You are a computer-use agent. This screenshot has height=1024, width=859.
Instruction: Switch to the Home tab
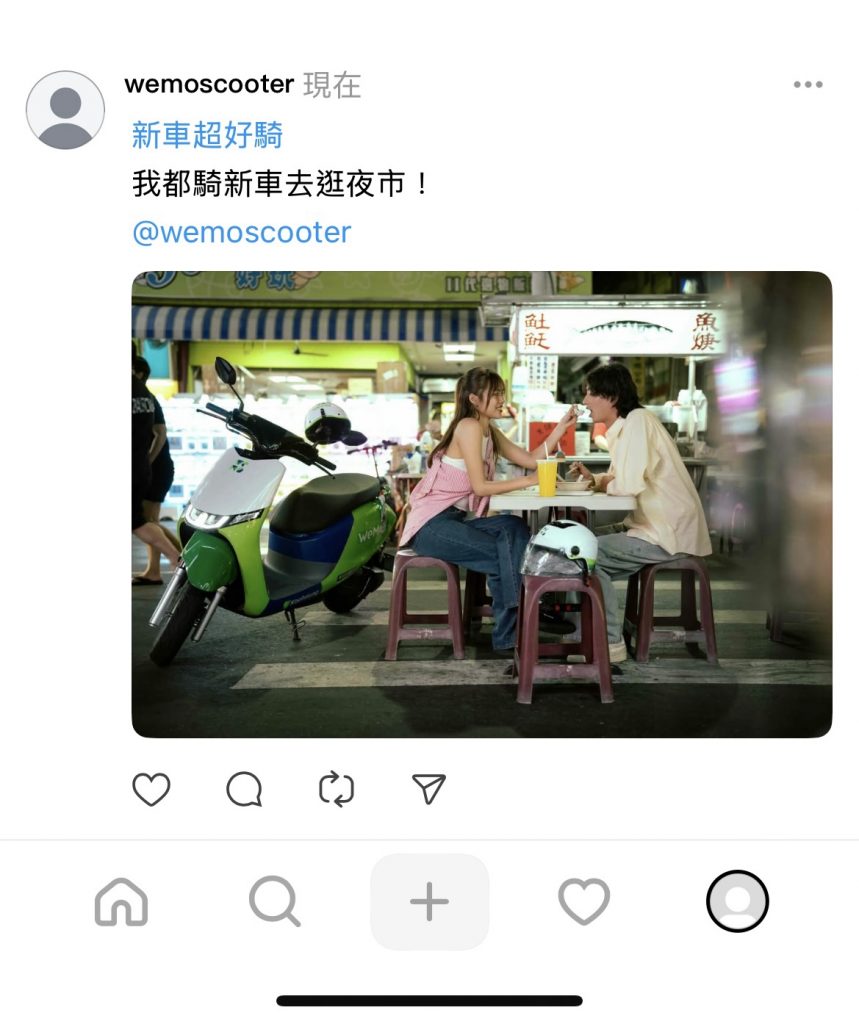coord(121,902)
